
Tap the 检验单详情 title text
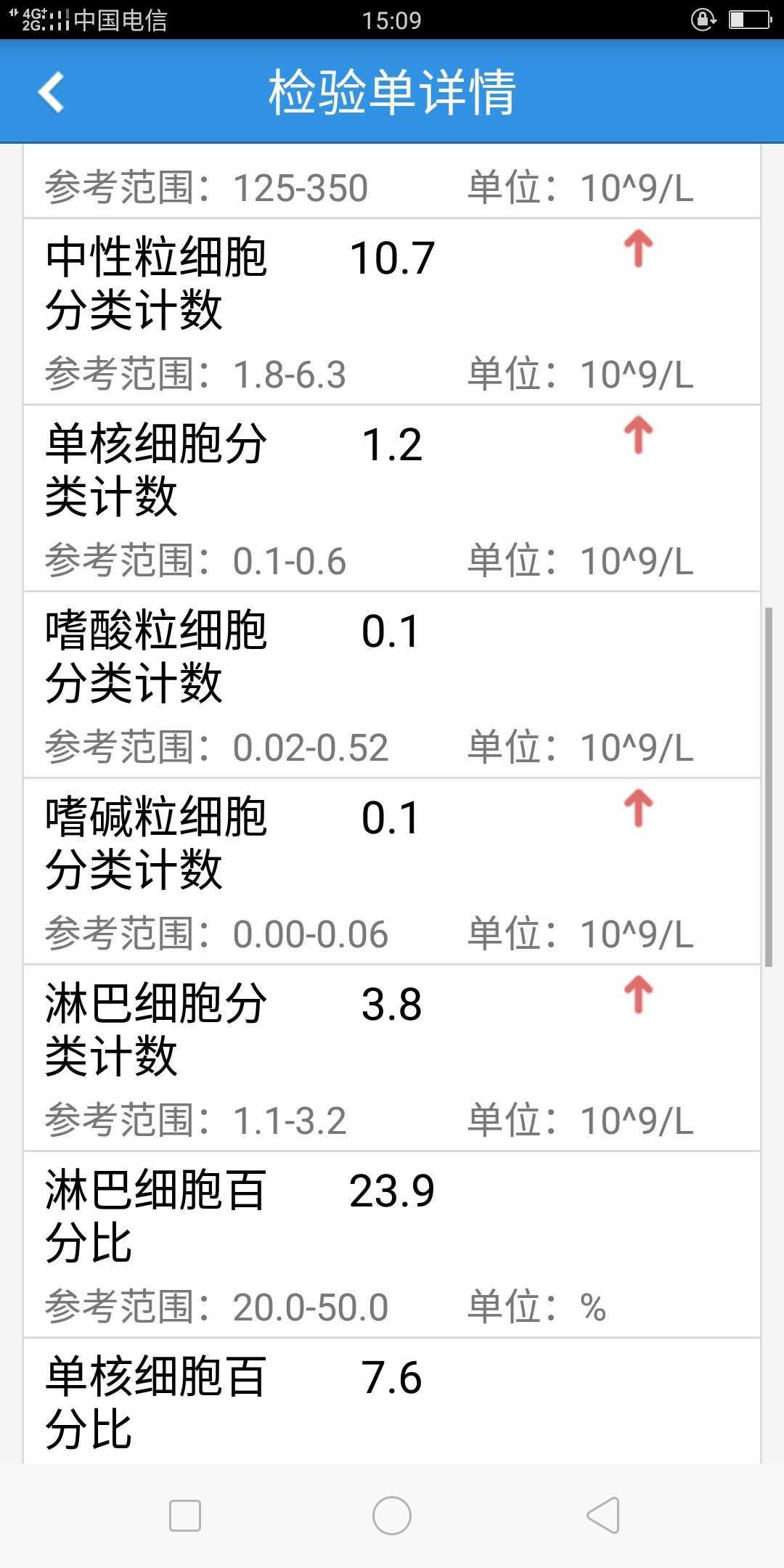[392, 93]
